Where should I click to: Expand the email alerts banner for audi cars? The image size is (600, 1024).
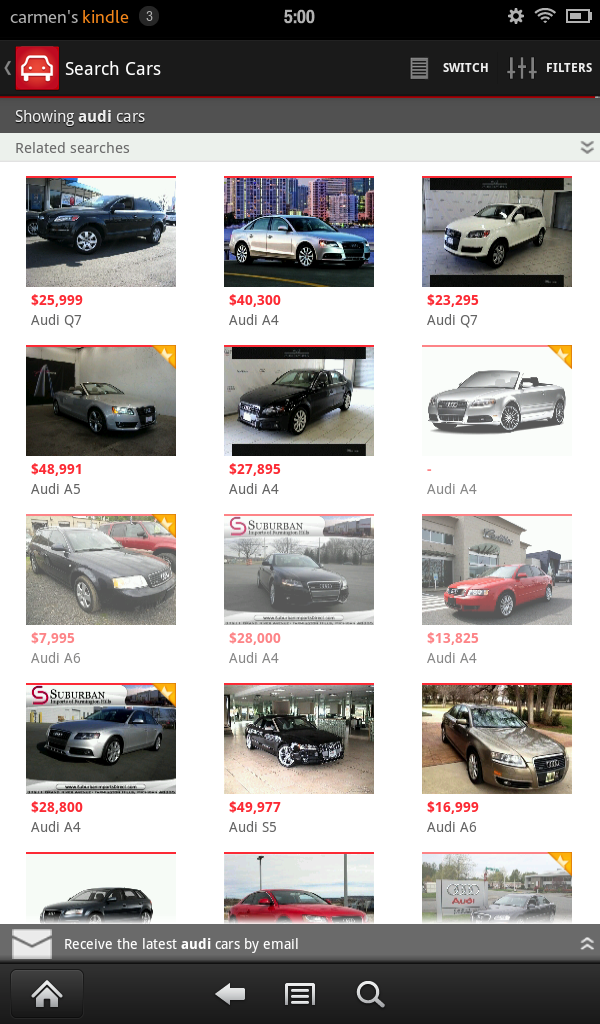click(587, 944)
